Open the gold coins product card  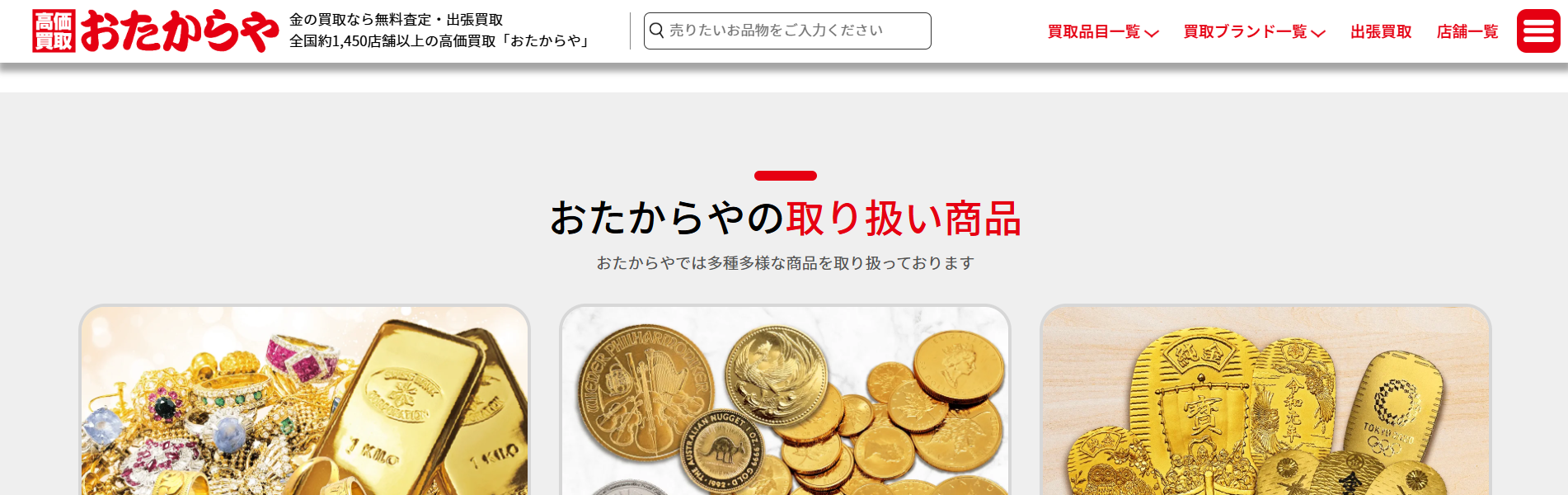click(785, 402)
